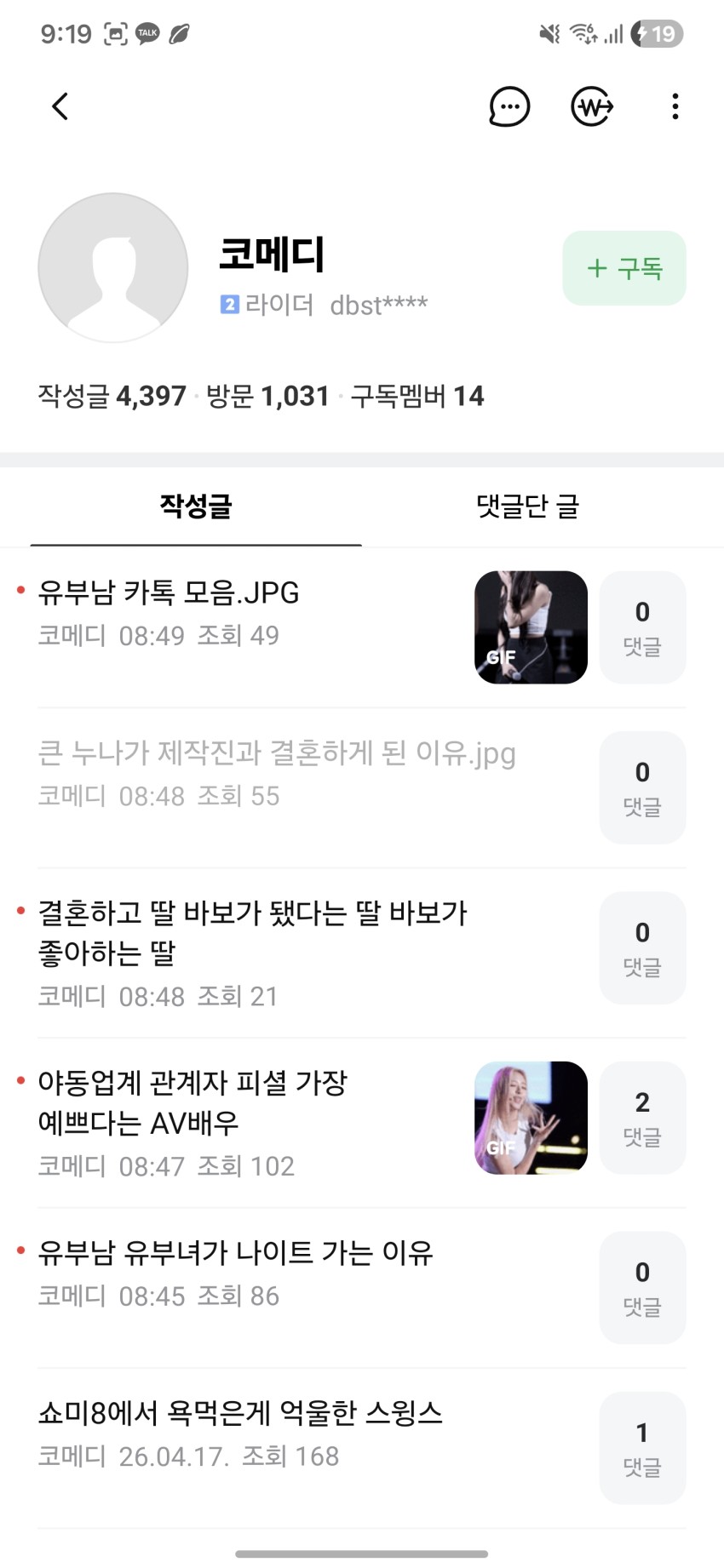View comments on the 나이트 가는 이유 post
This screenshot has height=1568, width=724.
(x=642, y=1287)
